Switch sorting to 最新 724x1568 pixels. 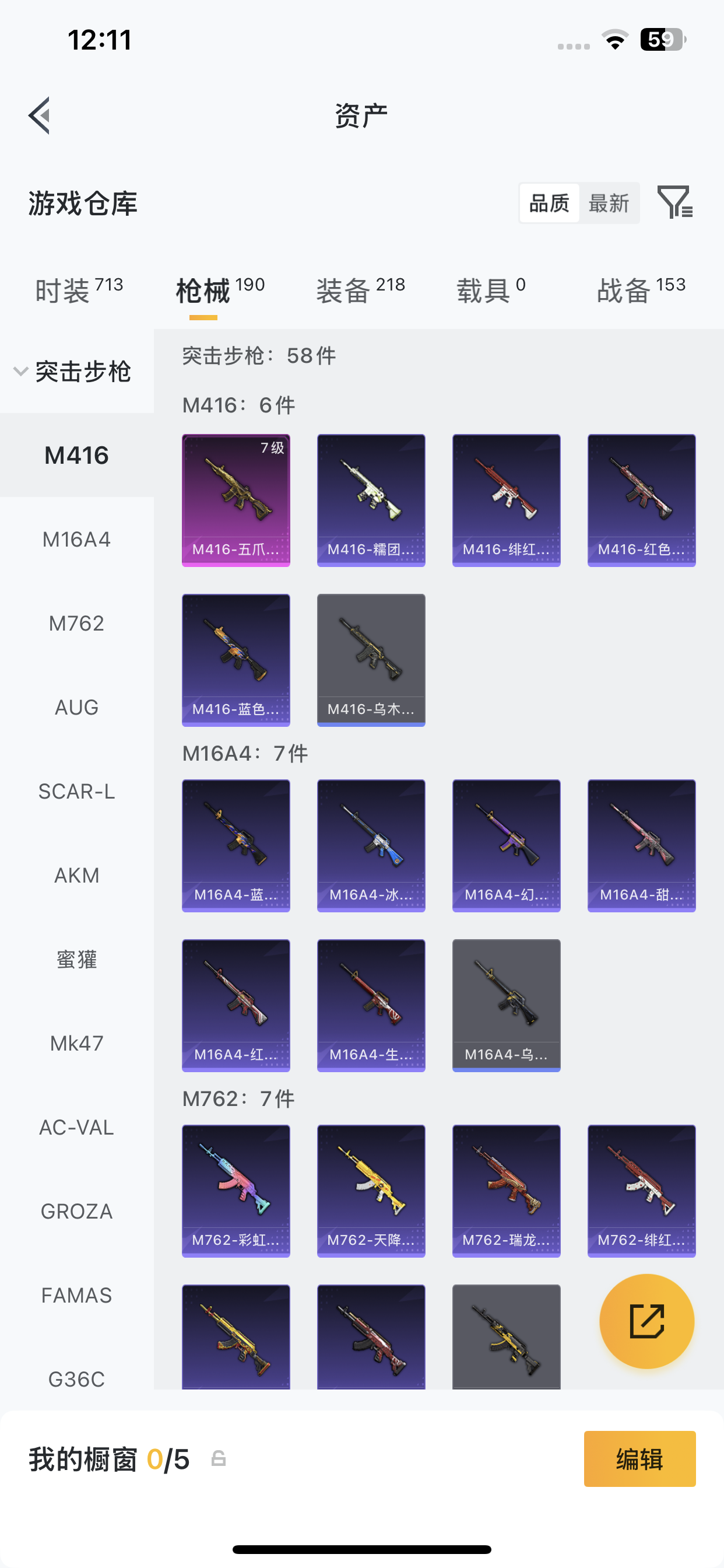click(x=609, y=204)
